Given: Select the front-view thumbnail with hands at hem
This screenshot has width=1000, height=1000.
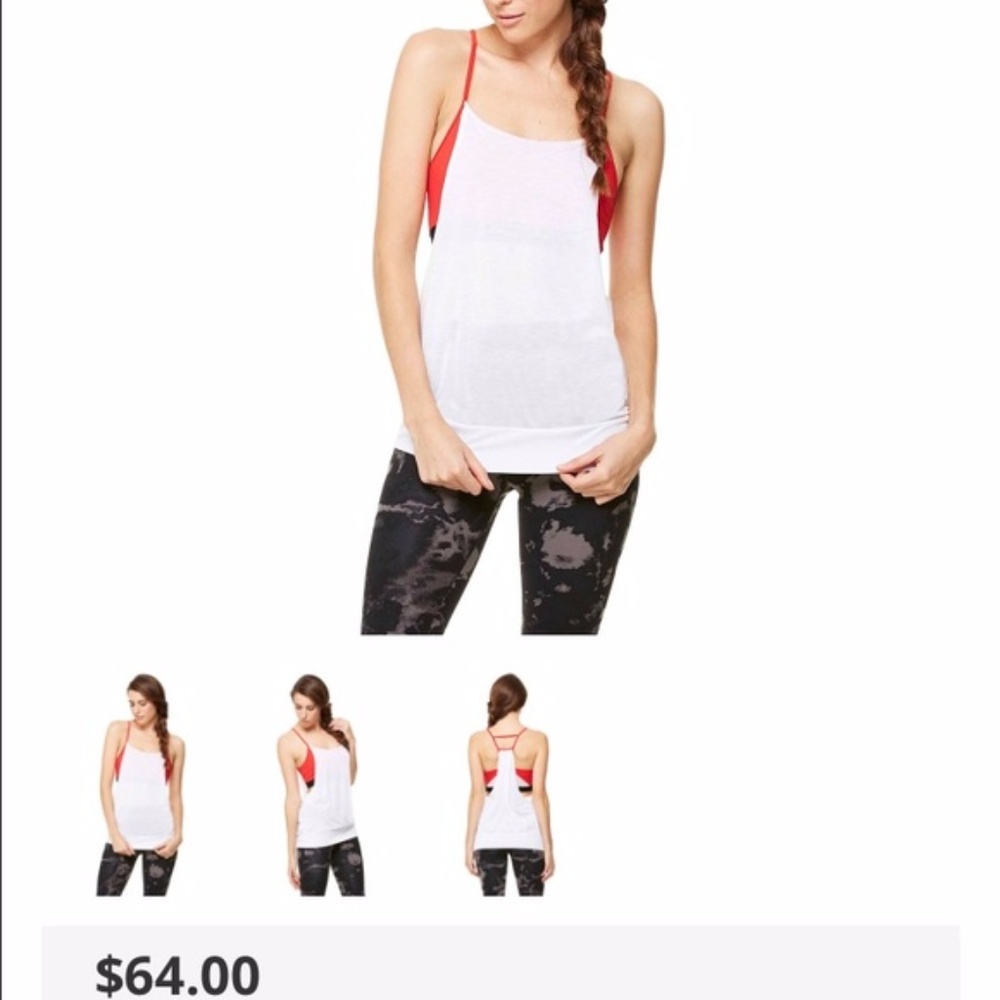Looking at the screenshot, I should click(x=141, y=784).
